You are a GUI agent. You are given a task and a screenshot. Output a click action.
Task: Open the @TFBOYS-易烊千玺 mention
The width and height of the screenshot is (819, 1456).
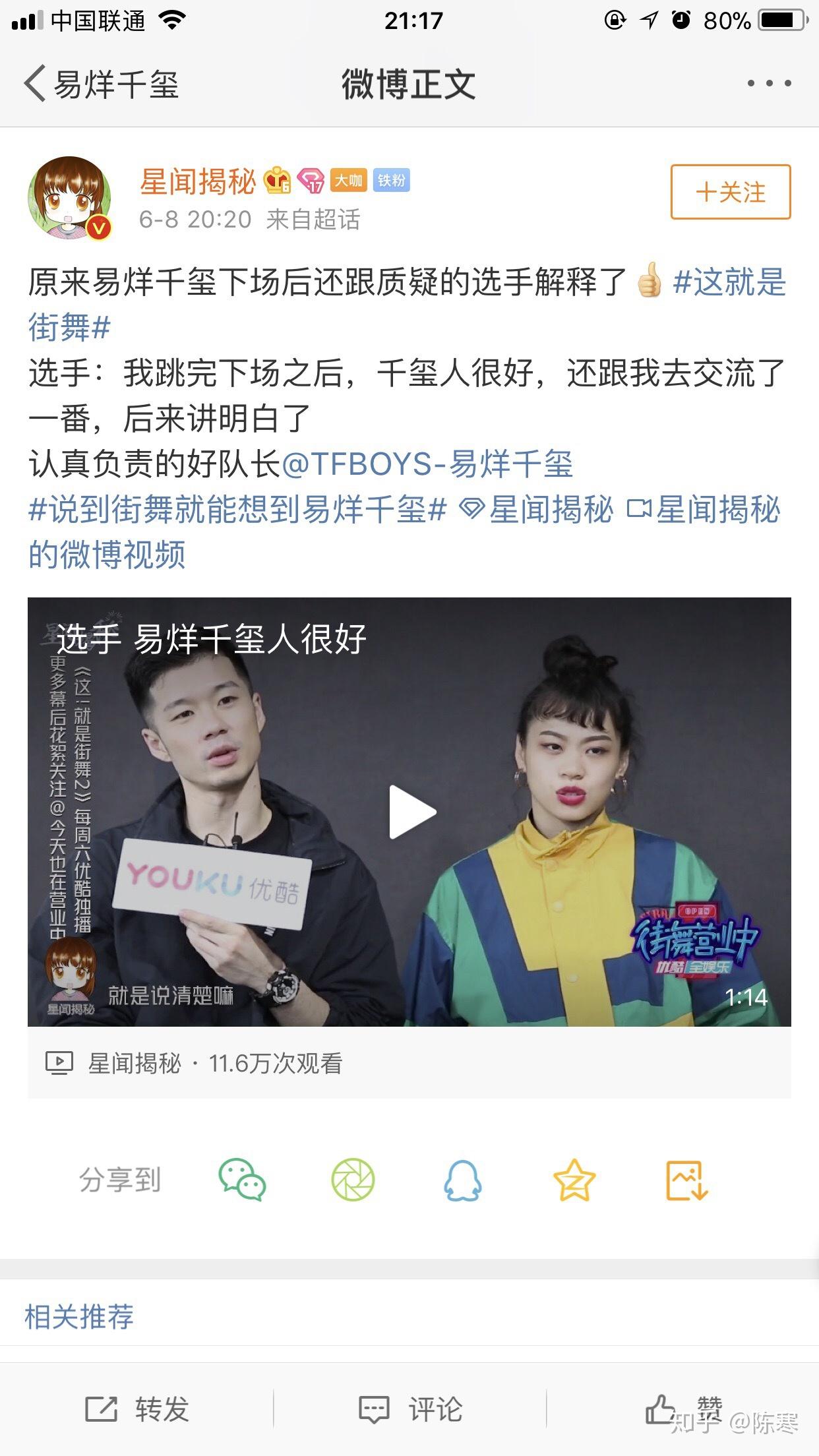pyautogui.click(x=427, y=464)
